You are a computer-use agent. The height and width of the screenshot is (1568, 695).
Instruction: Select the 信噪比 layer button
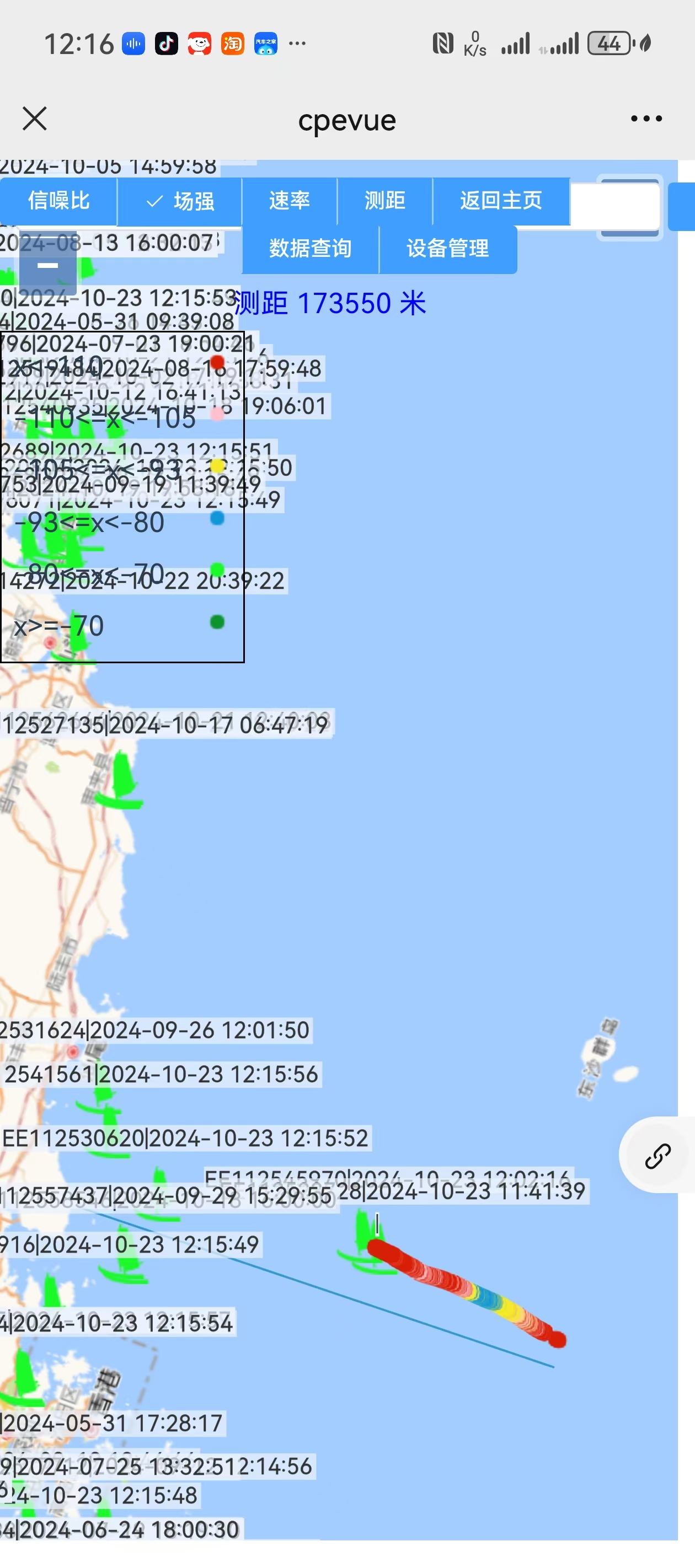58,201
